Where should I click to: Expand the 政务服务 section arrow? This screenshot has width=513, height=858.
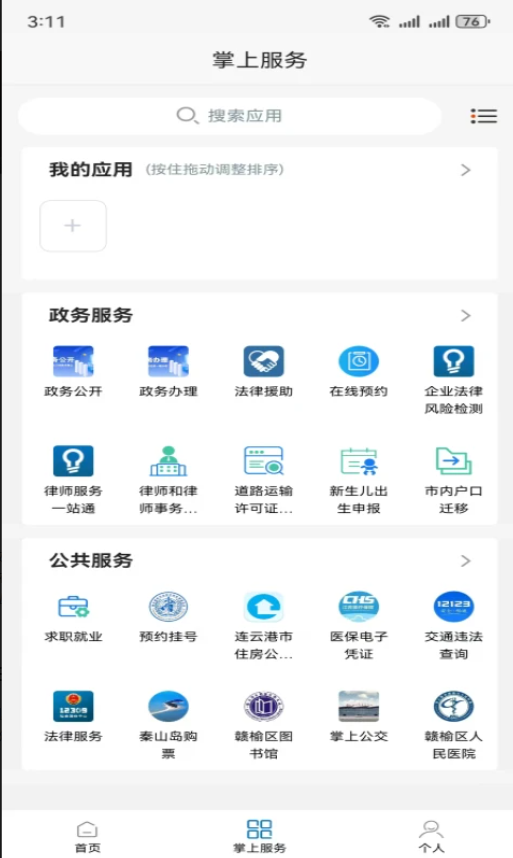(x=465, y=316)
